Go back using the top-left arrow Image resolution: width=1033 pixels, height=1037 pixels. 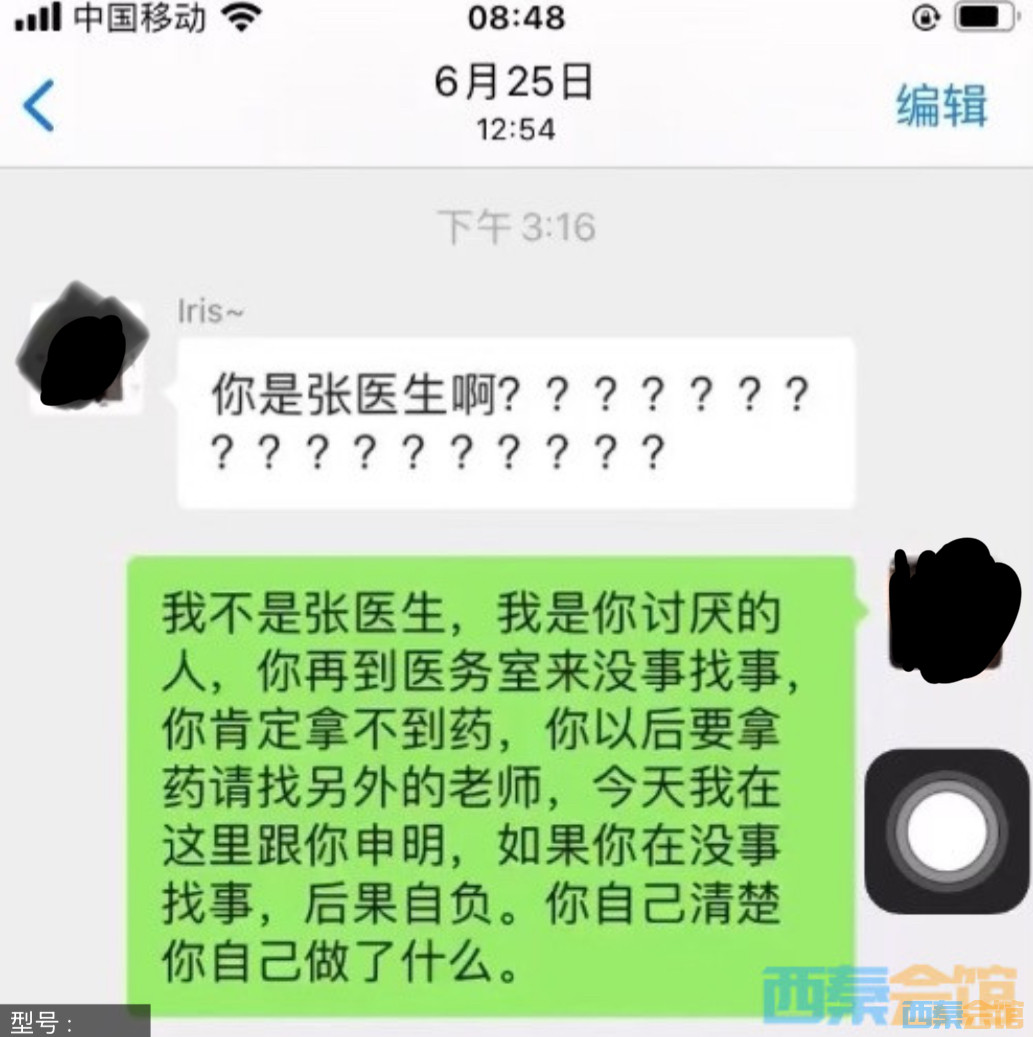[x=39, y=106]
